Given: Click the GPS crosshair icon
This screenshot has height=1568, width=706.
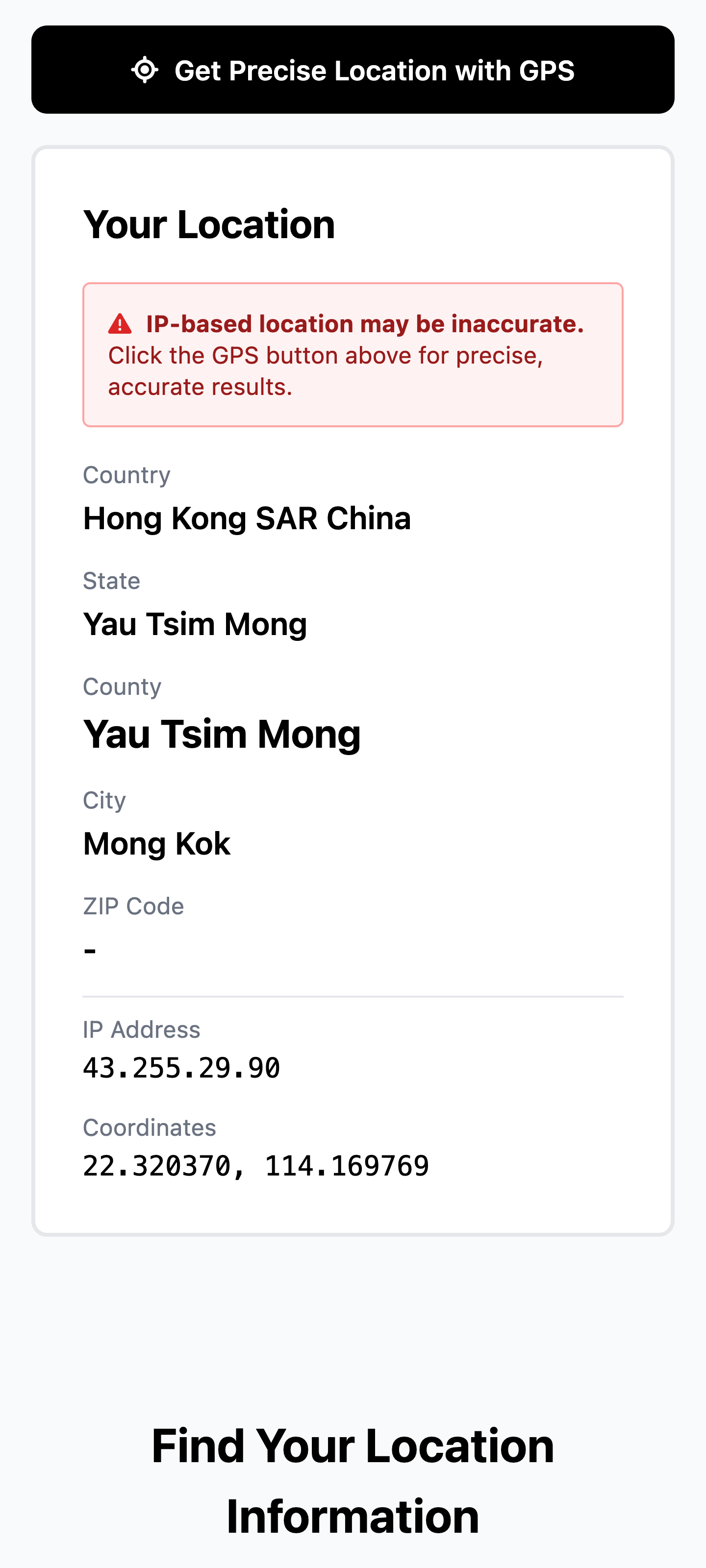Looking at the screenshot, I should (146, 70).
